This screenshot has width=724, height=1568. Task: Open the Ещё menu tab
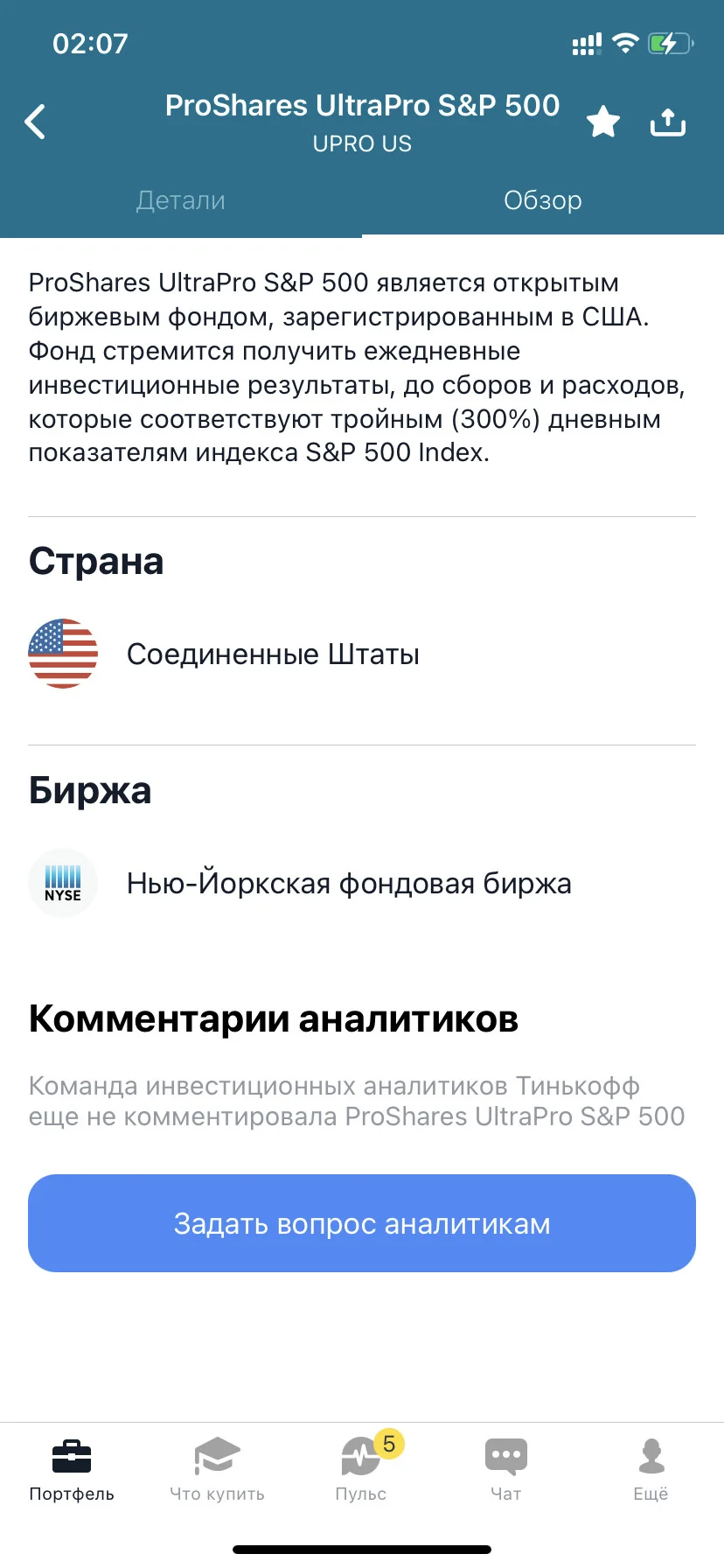pos(651,1470)
